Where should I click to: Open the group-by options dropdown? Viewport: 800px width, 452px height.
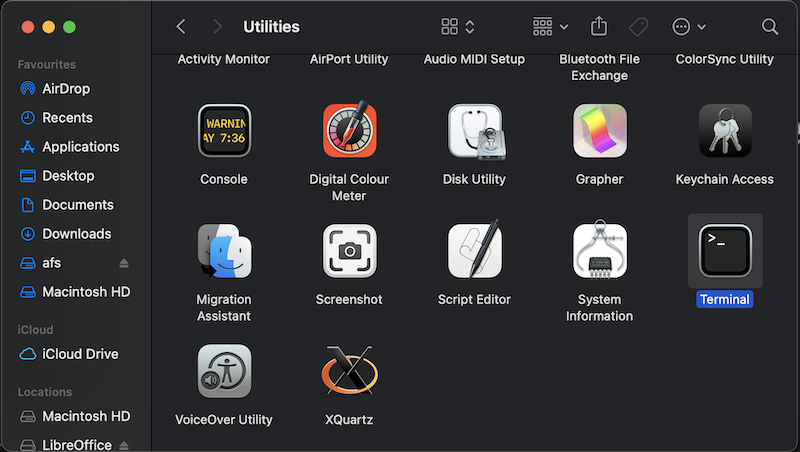(551, 27)
